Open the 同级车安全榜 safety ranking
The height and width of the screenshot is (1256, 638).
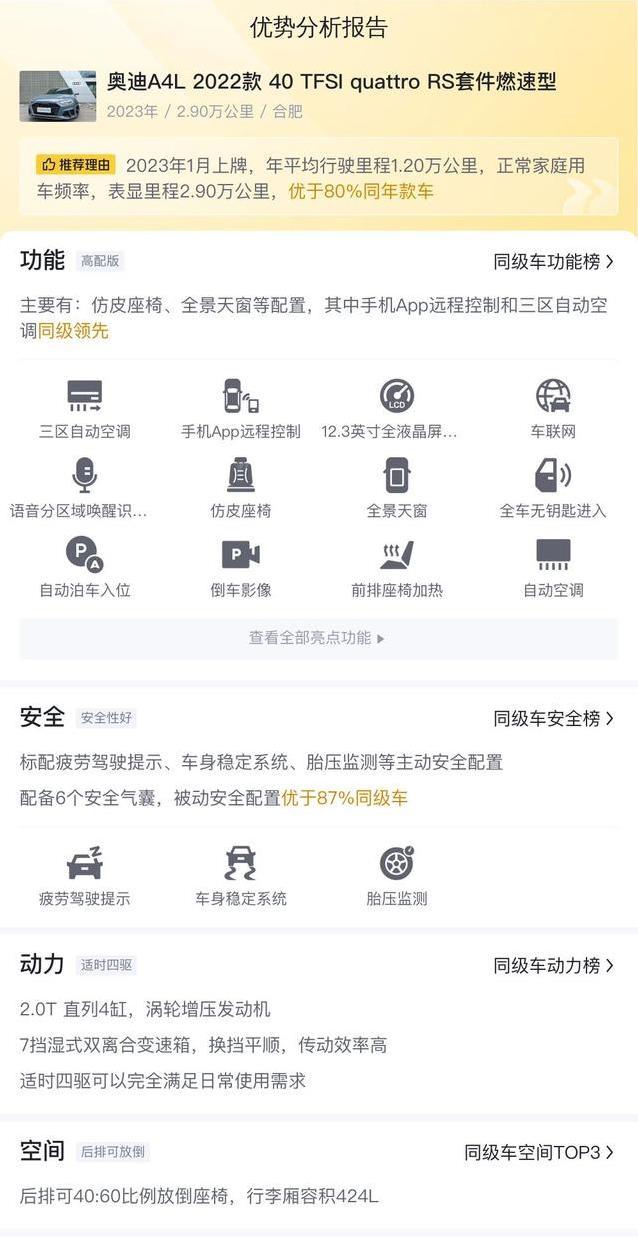[x=553, y=718]
